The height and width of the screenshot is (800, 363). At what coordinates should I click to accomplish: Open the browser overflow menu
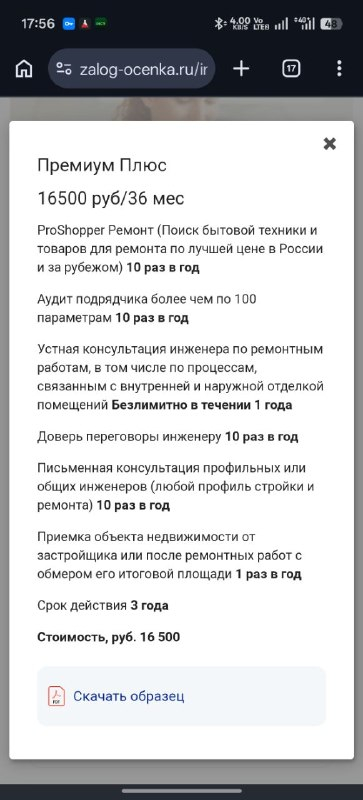[x=339, y=69]
